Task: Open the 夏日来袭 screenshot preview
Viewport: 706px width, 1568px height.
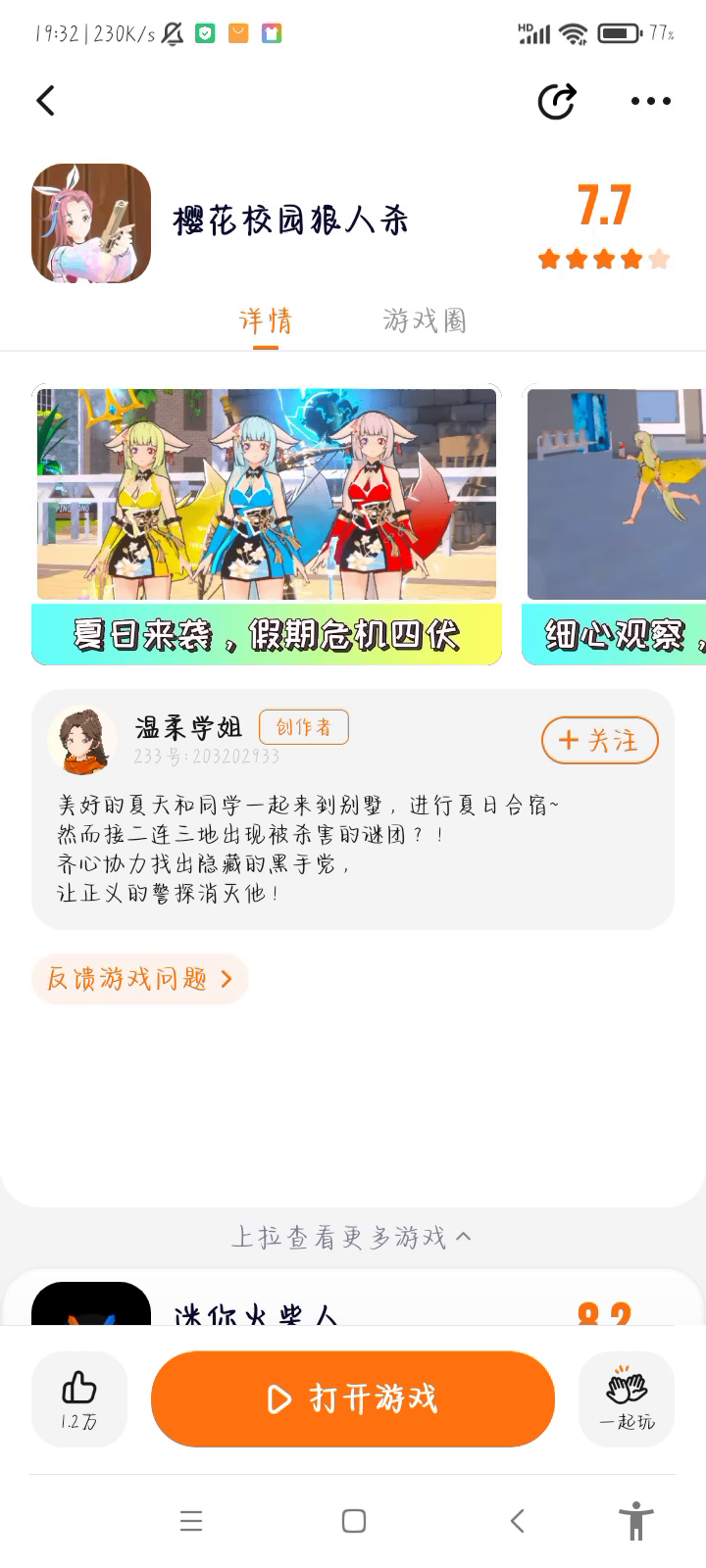Action: click(x=266, y=524)
